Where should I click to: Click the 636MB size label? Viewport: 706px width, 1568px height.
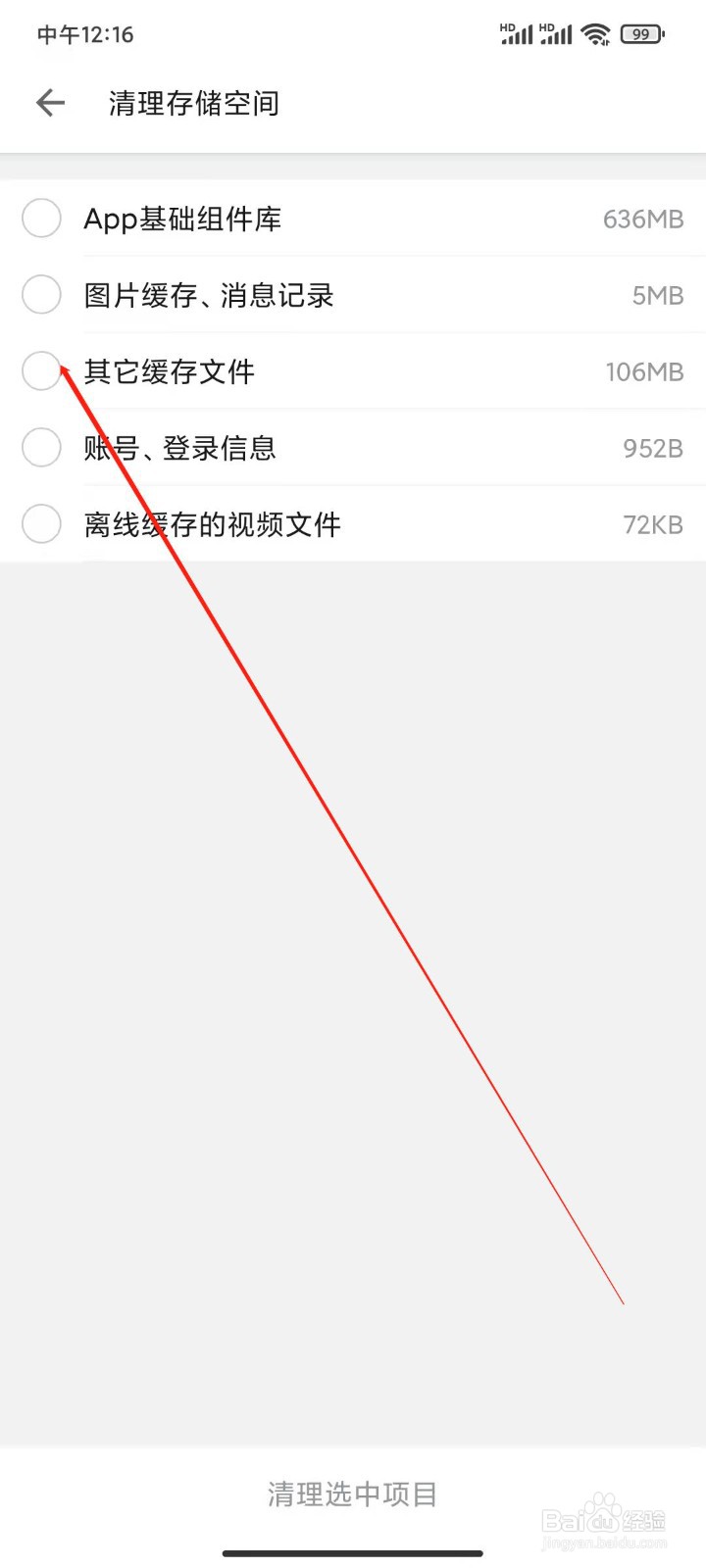point(642,219)
